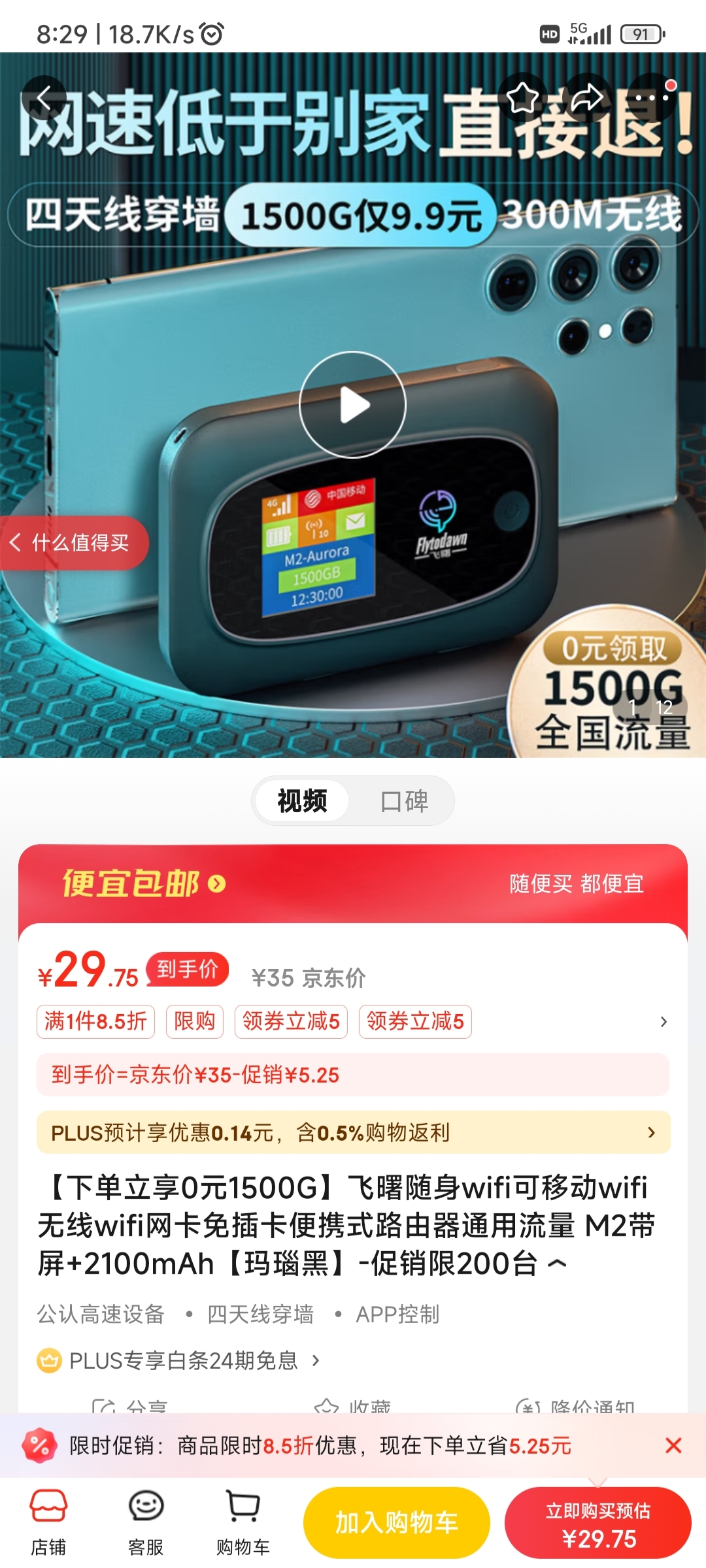706x1568 pixels.
Task: Buy now at ¥29.75 with 立即购买
Action: 597,1524
